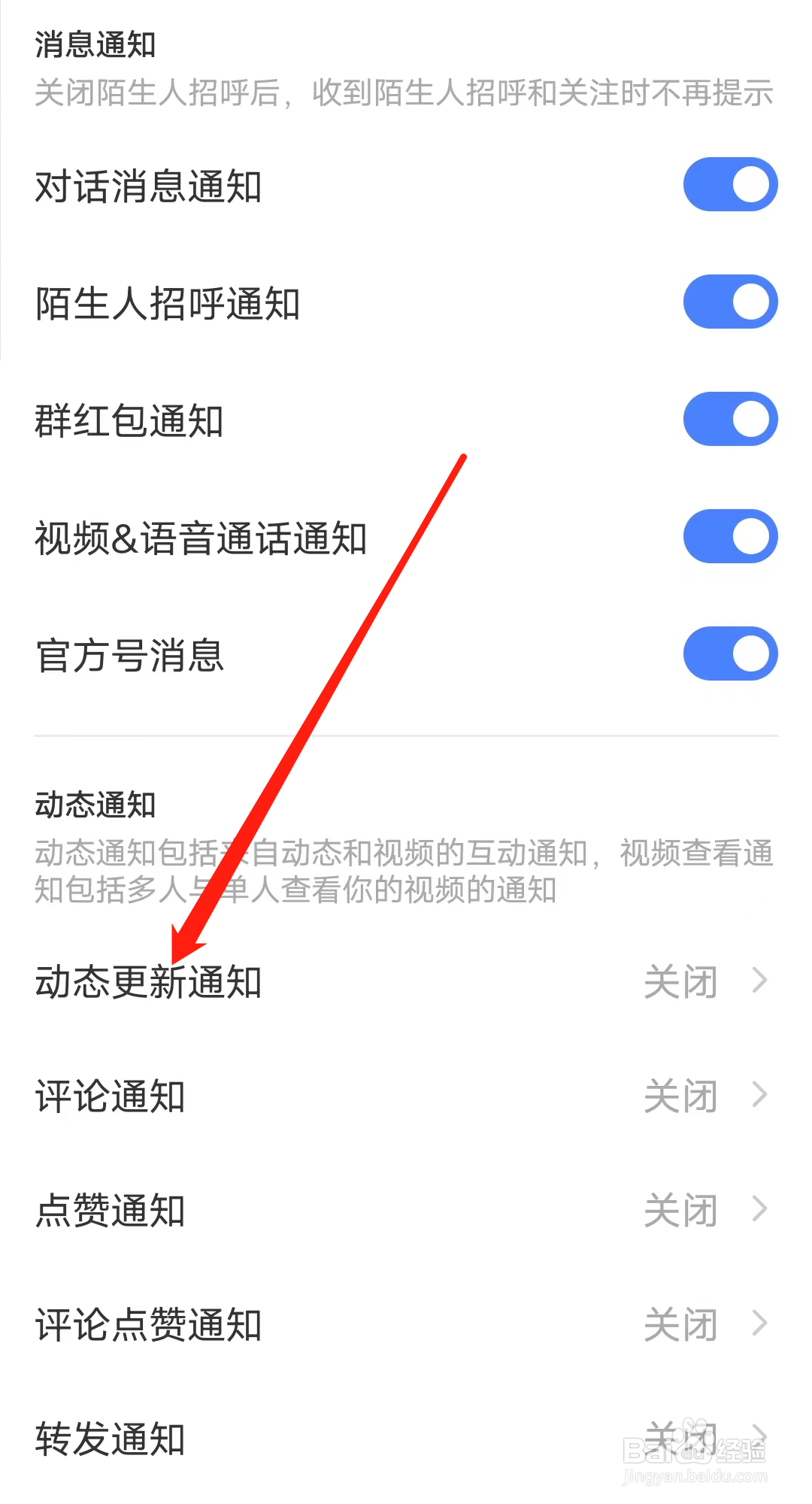This screenshot has height=1504, width=812.
Task: Disable the 对话消息通知 toggle
Action: [x=729, y=184]
